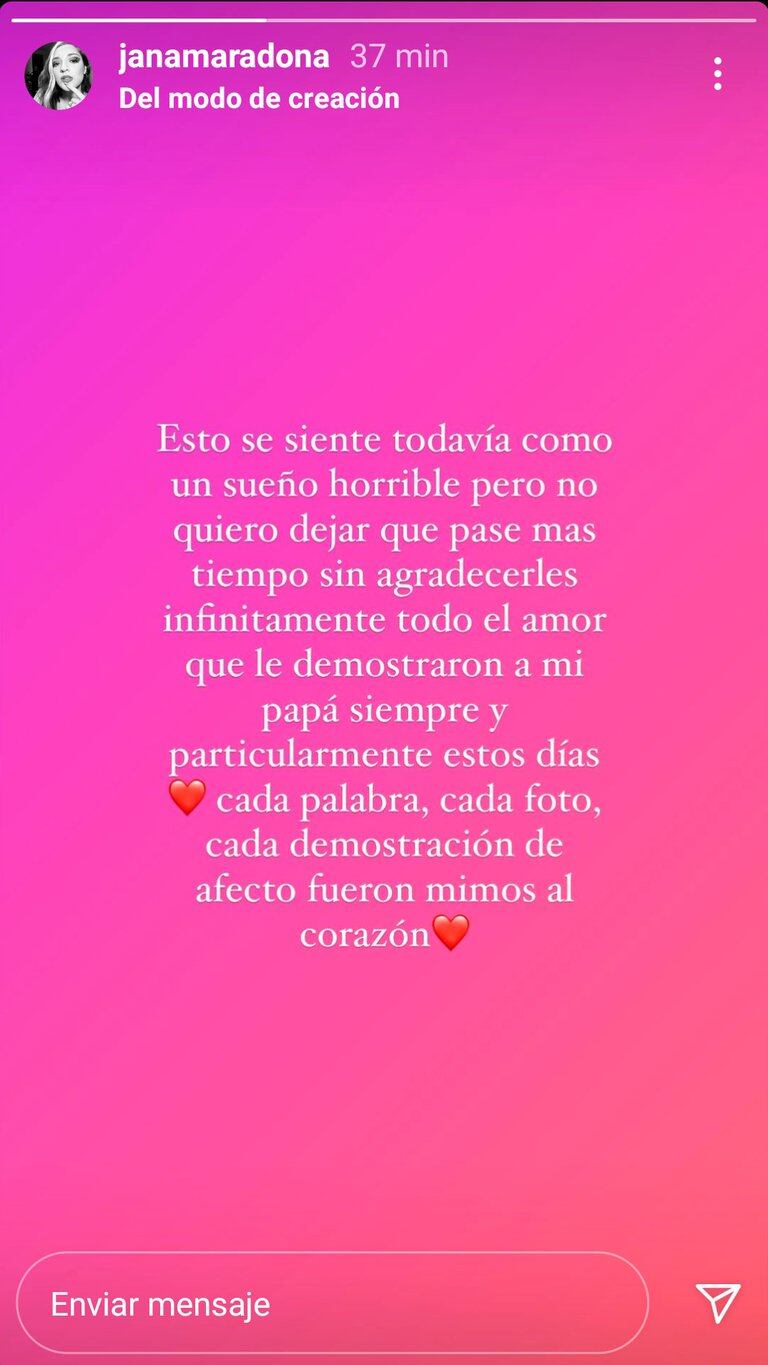Share story with the paper plane icon
The width and height of the screenshot is (768, 1365).
[717, 1303]
